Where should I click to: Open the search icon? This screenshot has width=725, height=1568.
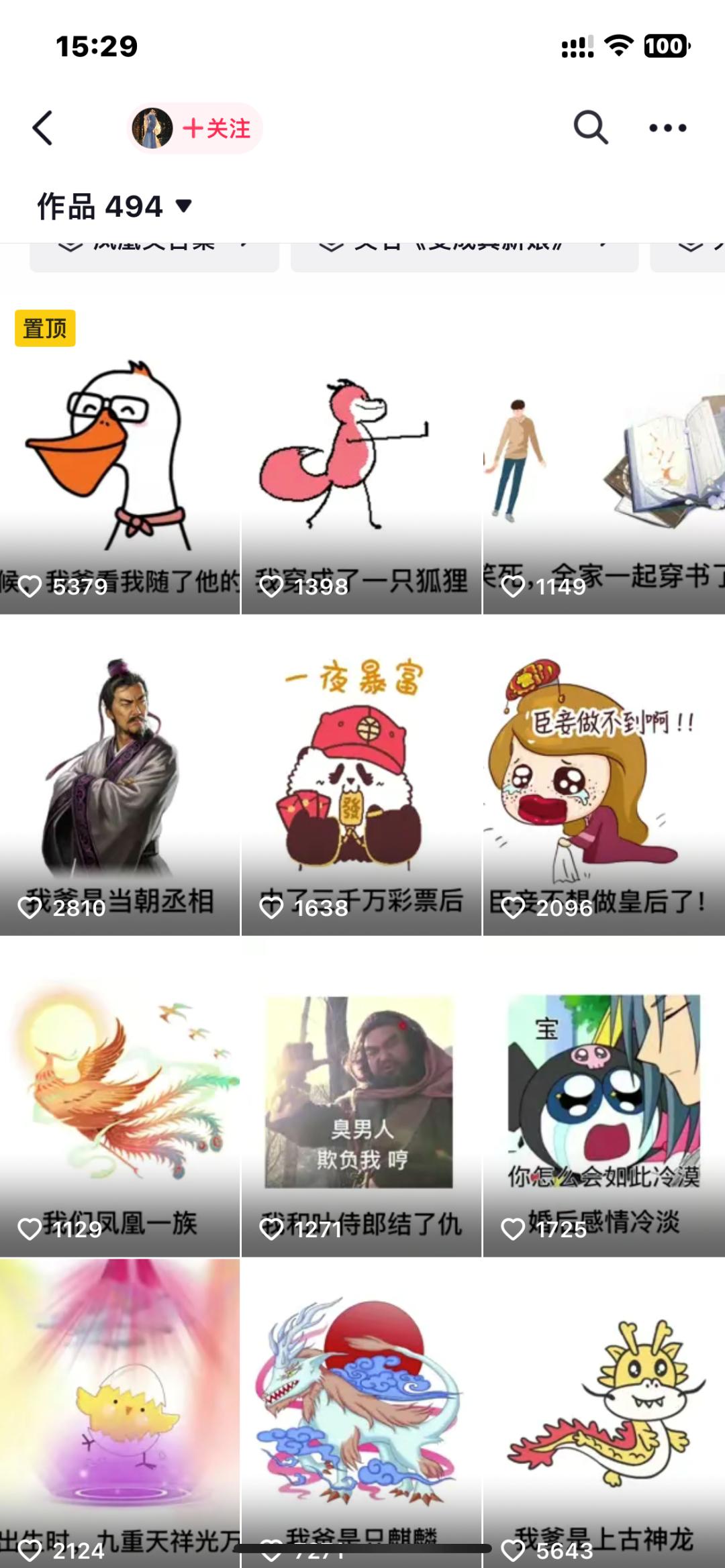click(x=589, y=127)
